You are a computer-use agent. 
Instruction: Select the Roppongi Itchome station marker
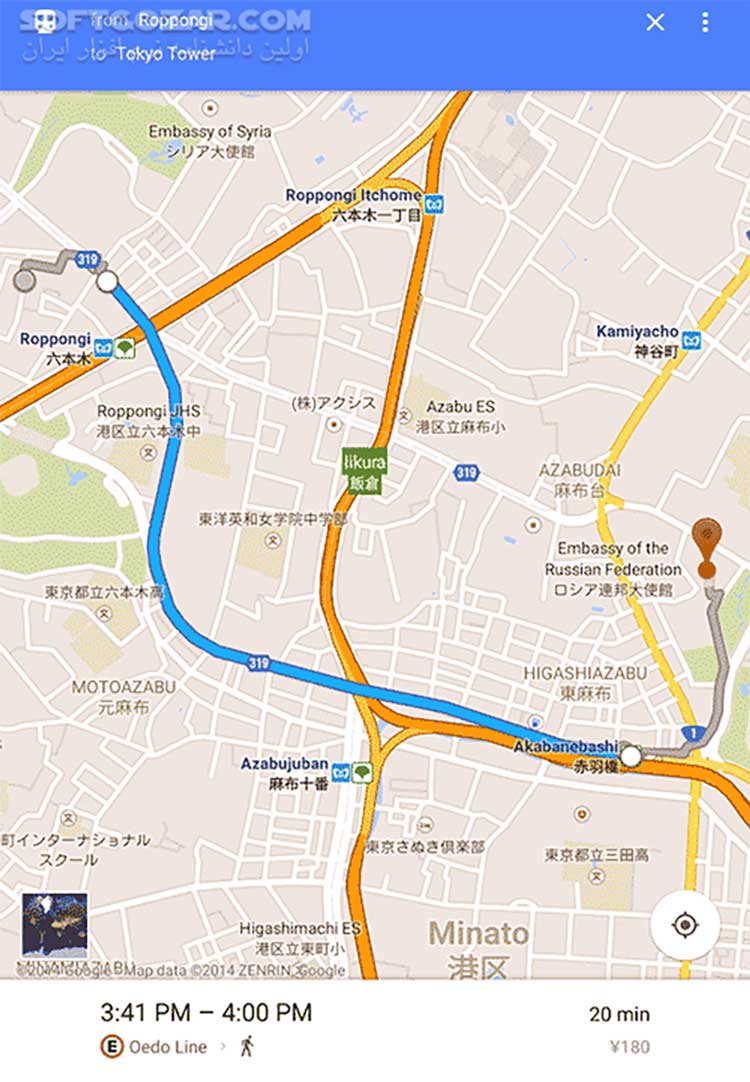(x=434, y=205)
